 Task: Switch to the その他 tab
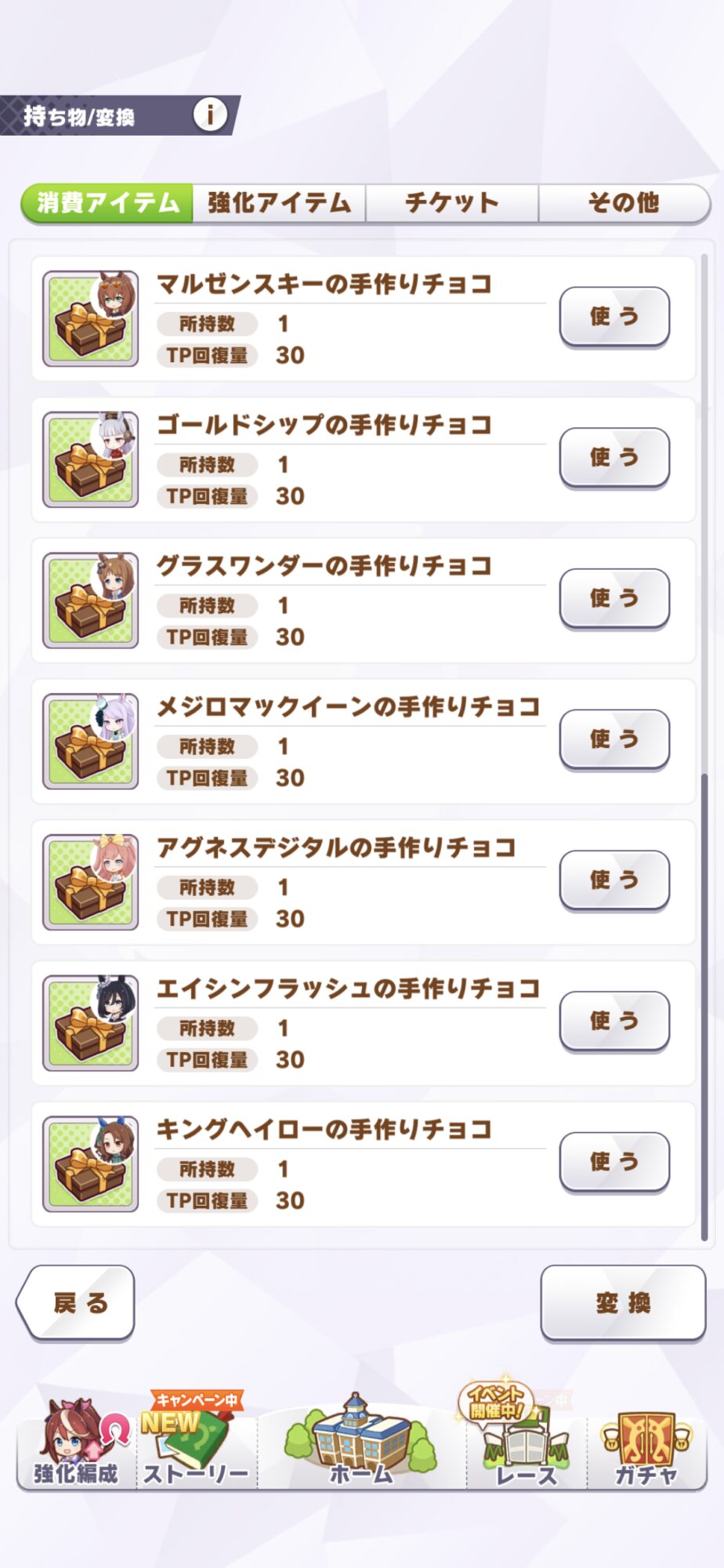click(624, 203)
